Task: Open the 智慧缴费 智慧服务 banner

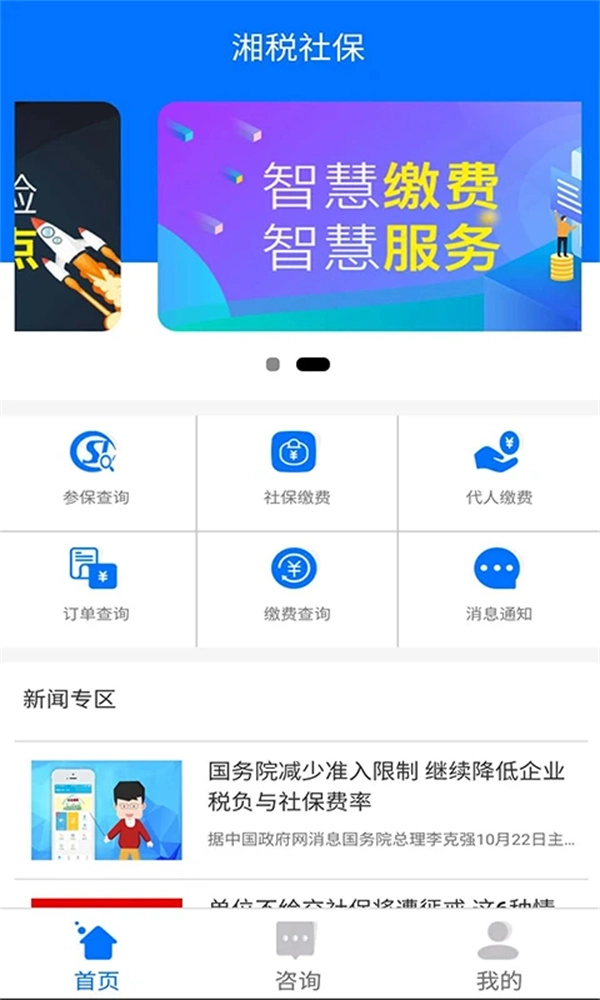Action: click(x=369, y=216)
